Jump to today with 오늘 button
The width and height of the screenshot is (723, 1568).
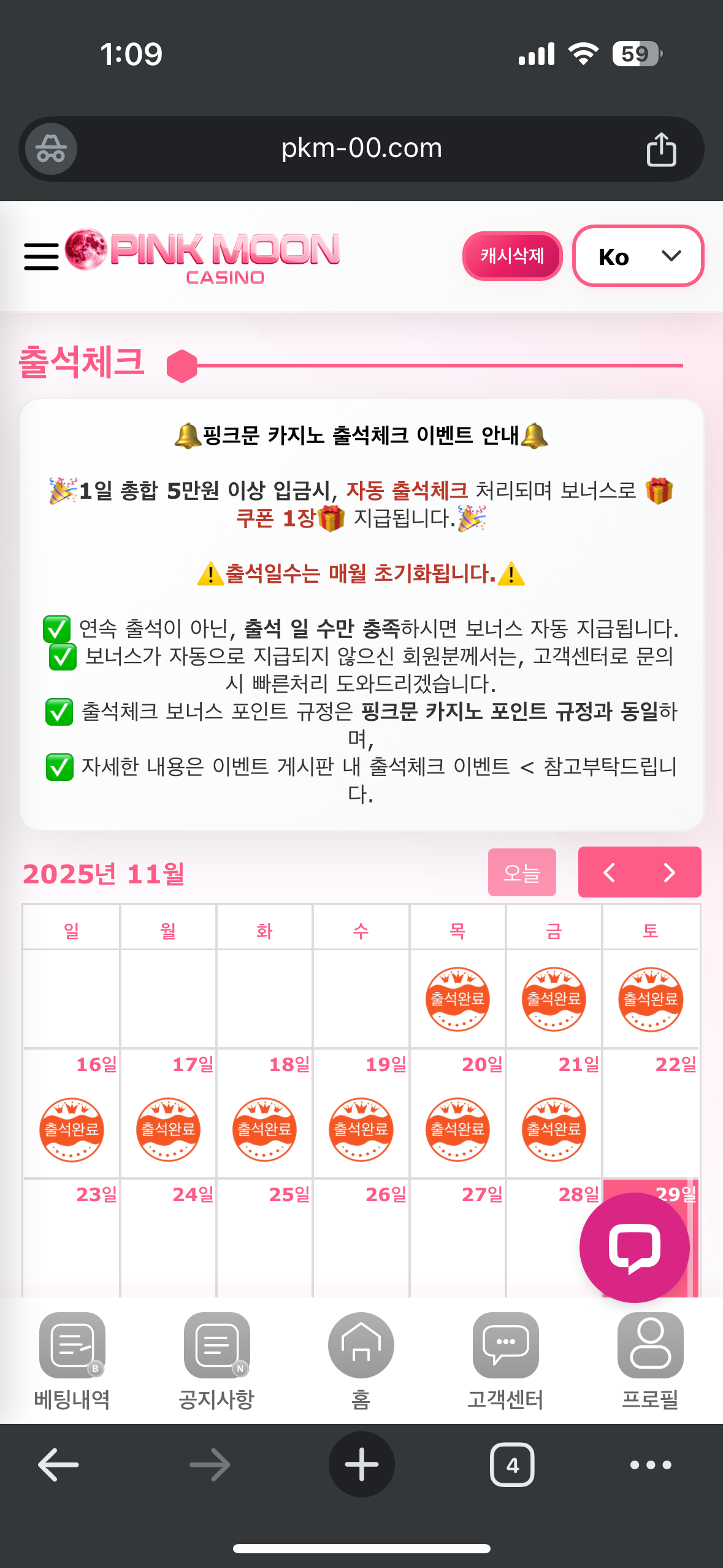point(522,872)
